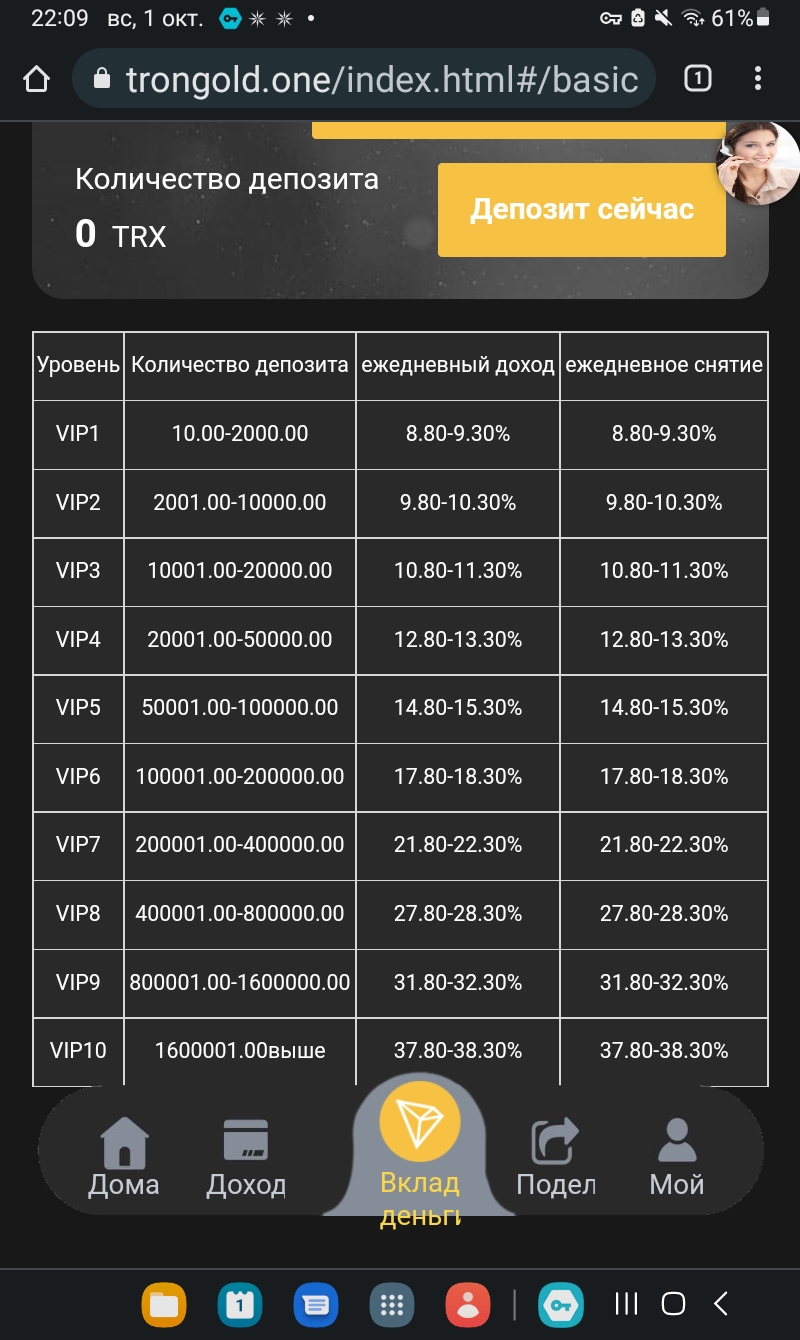
Task: Go to the browser home page
Action: click(x=36, y=78)
